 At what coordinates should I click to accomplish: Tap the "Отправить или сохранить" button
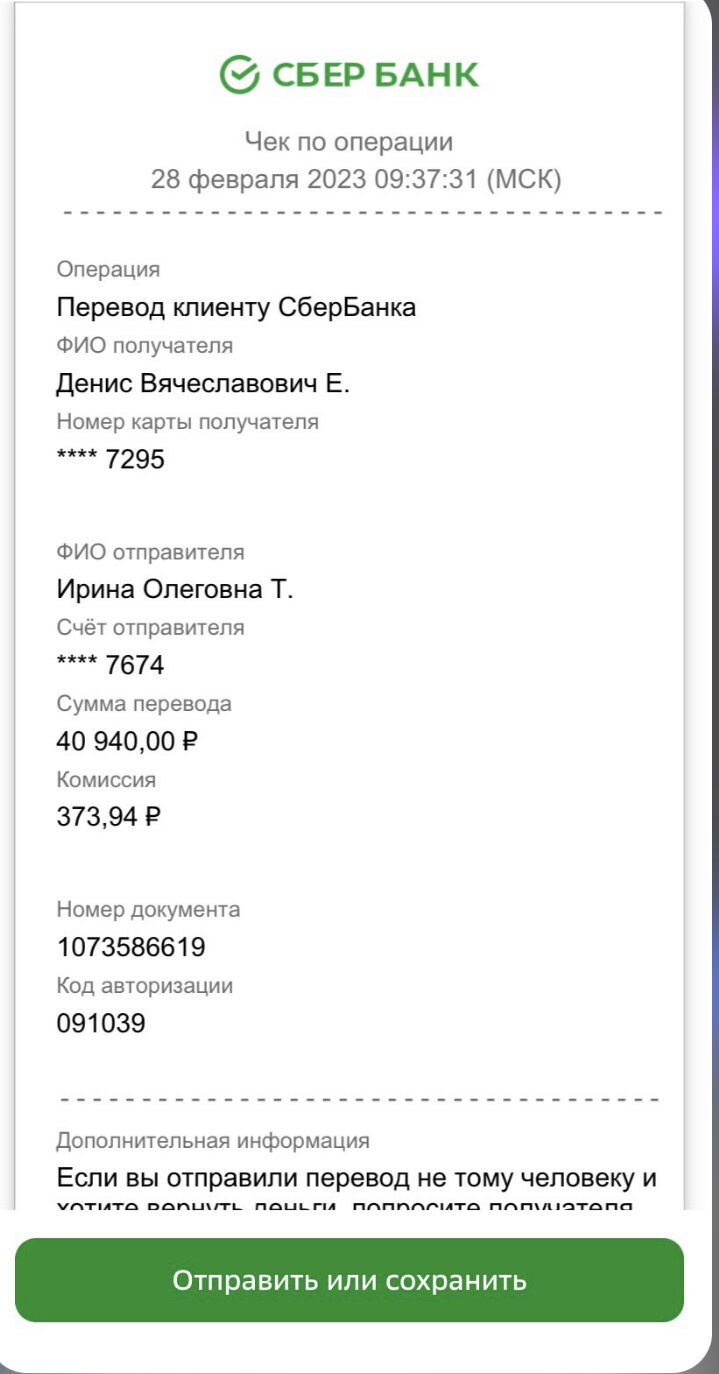tap(349, 1280)
